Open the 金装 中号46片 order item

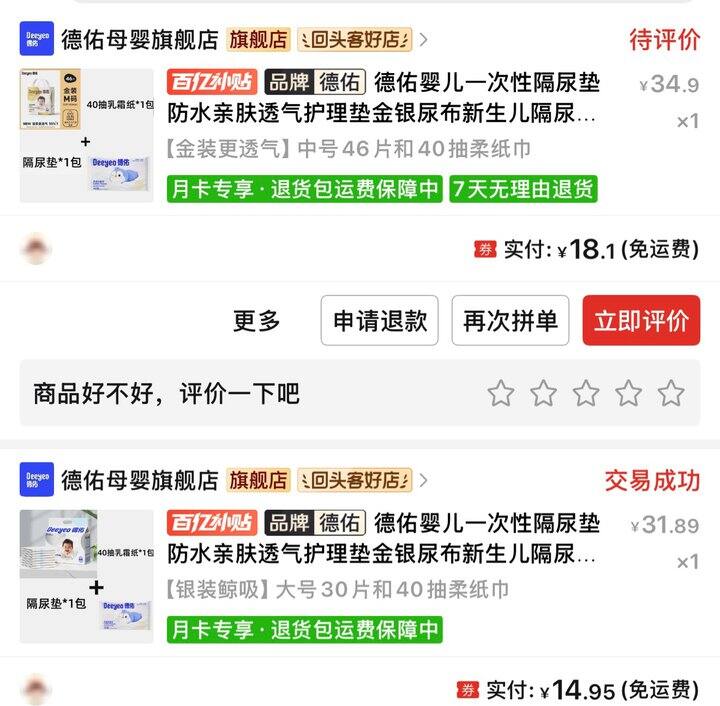pyautogui.click(x=360, y=136)
